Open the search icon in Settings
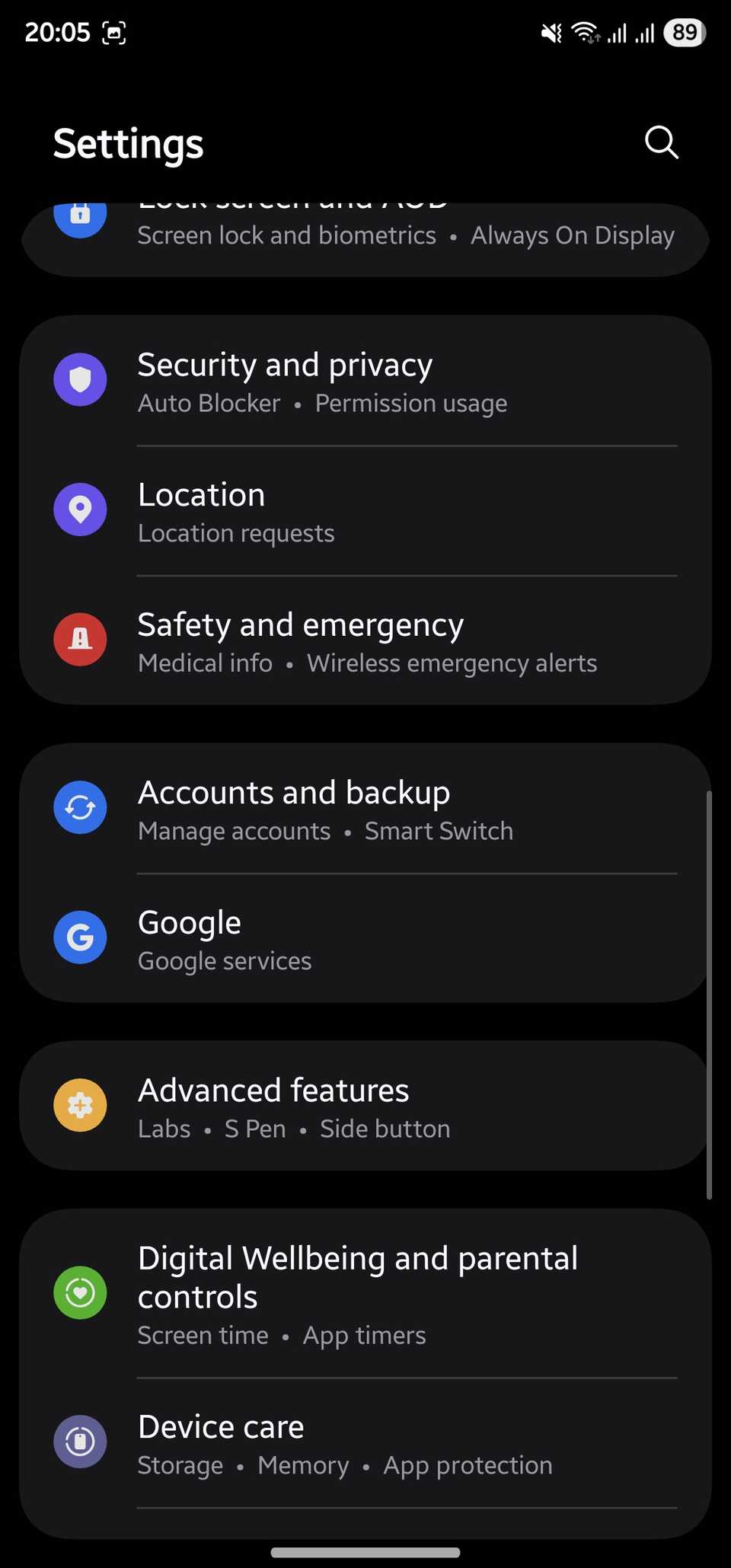Screen dimensions: 731x1568 tap(661, 142)
